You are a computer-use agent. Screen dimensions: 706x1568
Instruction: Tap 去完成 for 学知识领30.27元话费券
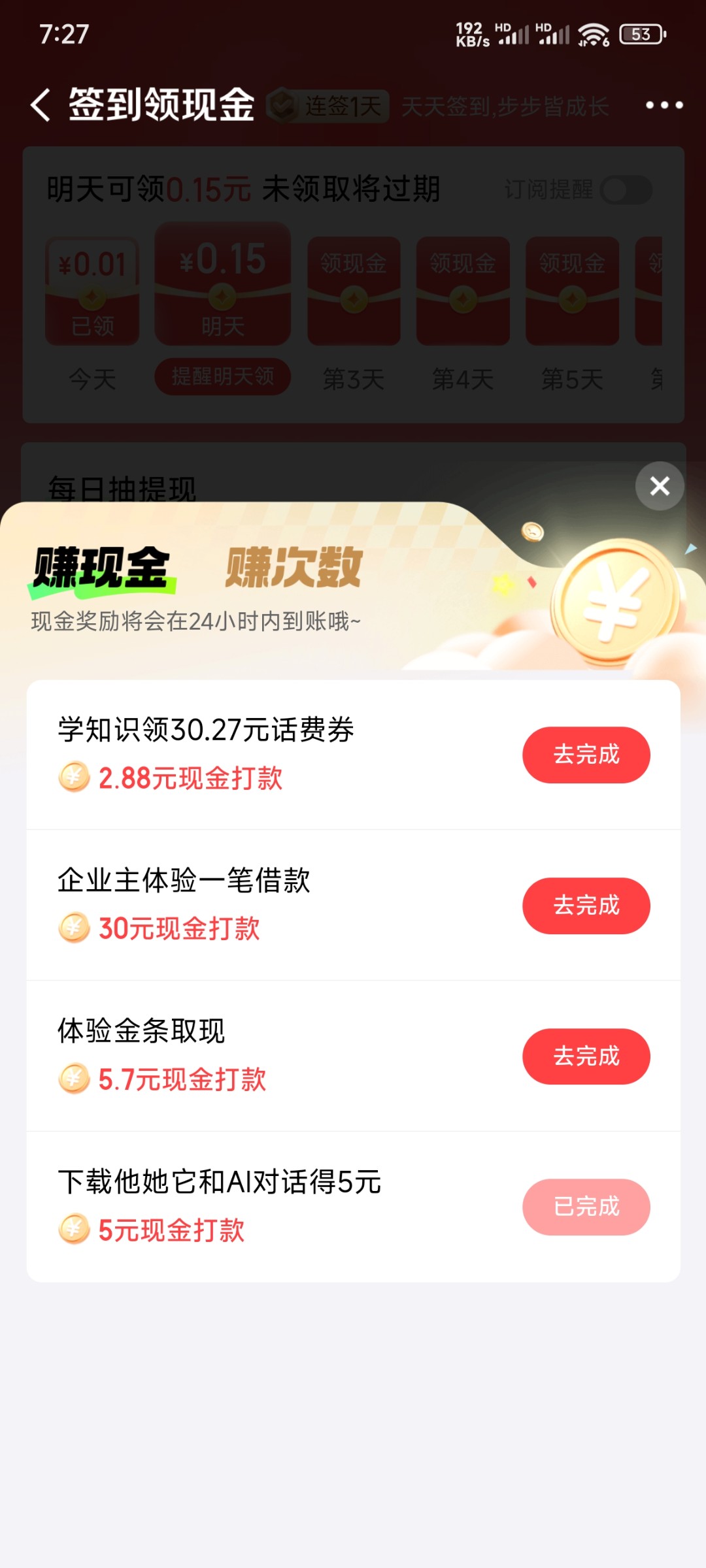pyautogui.click(x=586, y=755)
